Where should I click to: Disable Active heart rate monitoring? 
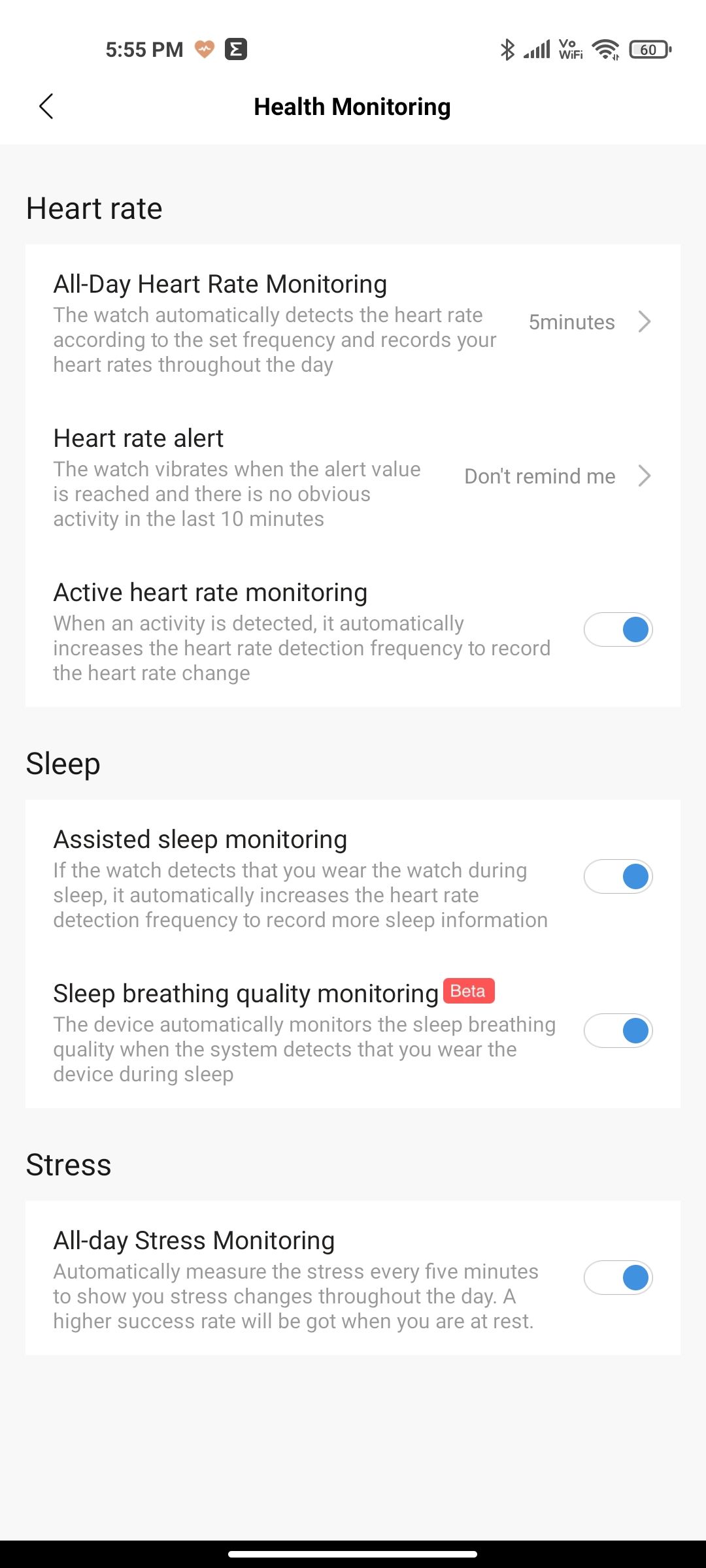click(x=618, y=630)
